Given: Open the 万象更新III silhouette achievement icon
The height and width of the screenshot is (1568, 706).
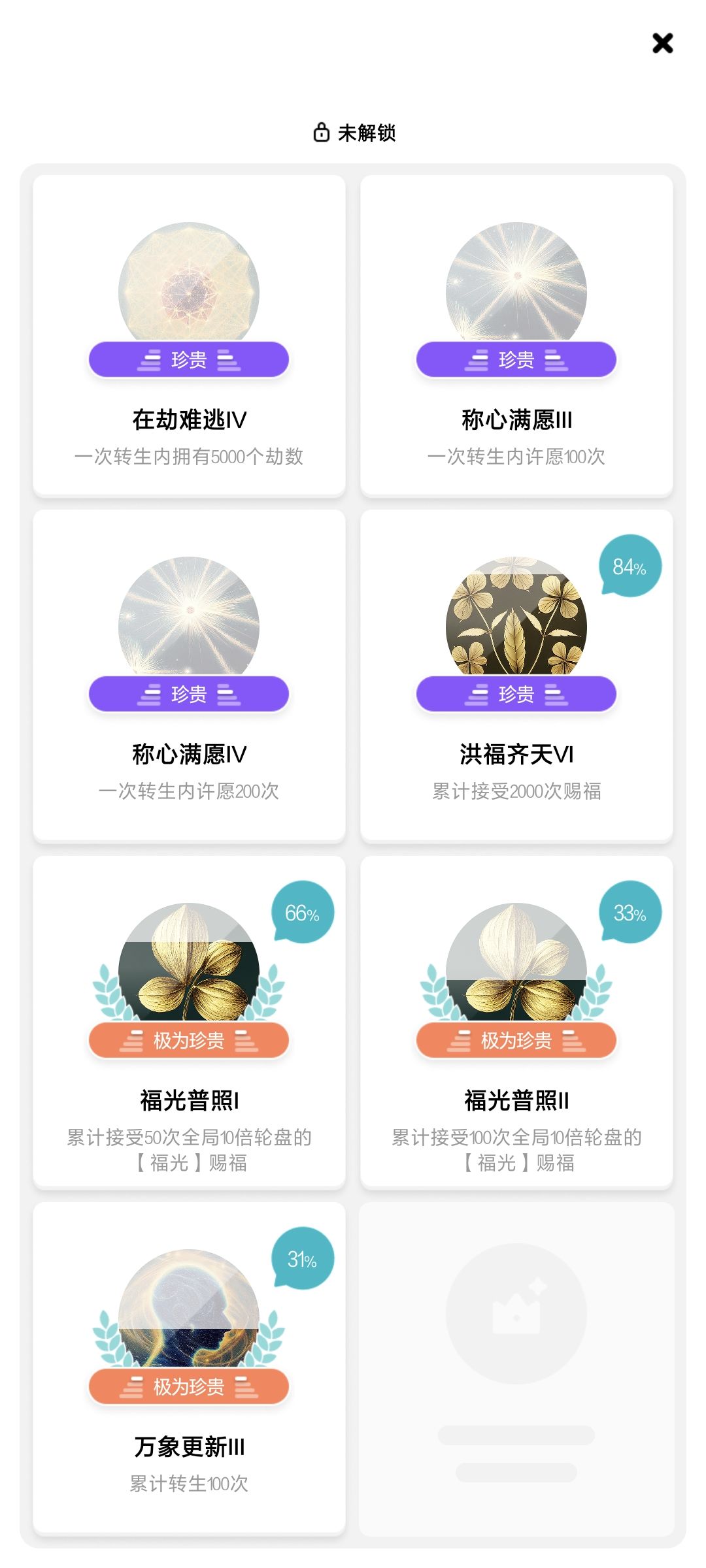Looking at the screenshot, I should [188, 1307].
